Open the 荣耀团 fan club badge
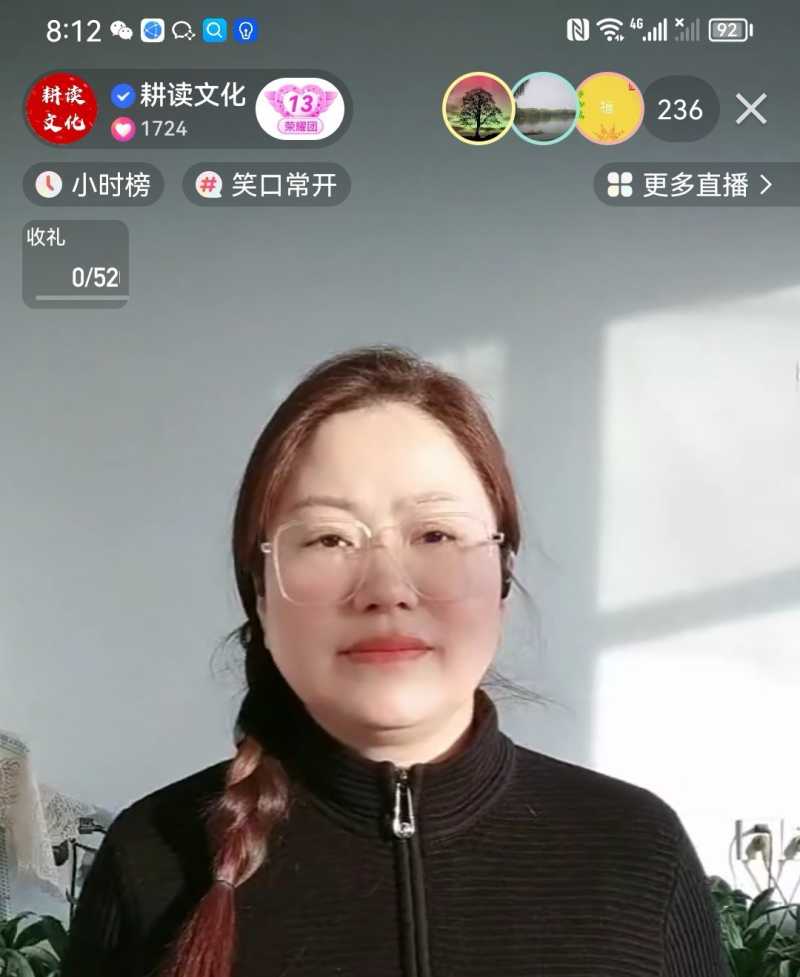The height and width of the screenshot is (977, 800). point(300,109)
